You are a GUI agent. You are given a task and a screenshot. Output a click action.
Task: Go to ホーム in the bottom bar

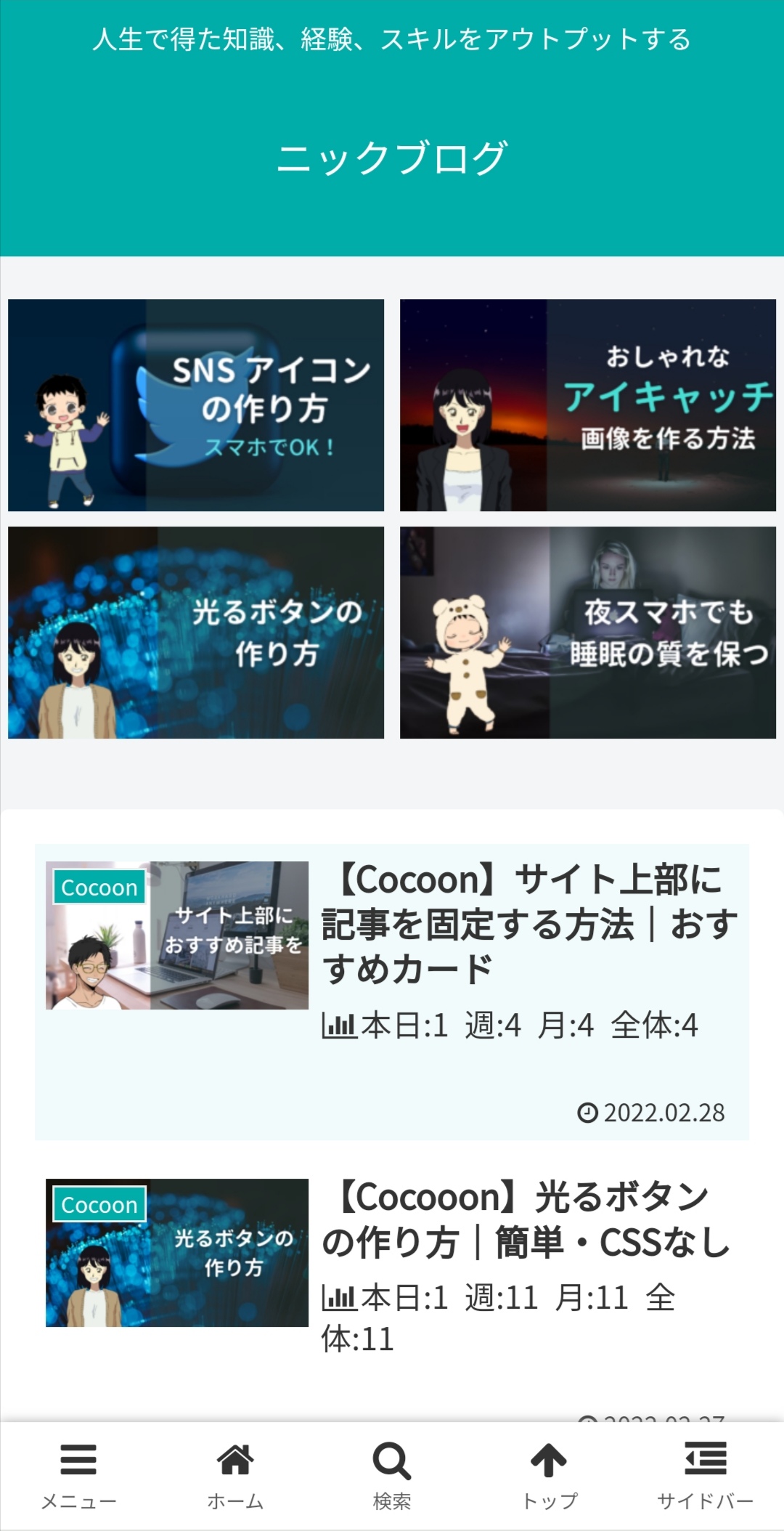(235, 1476)
